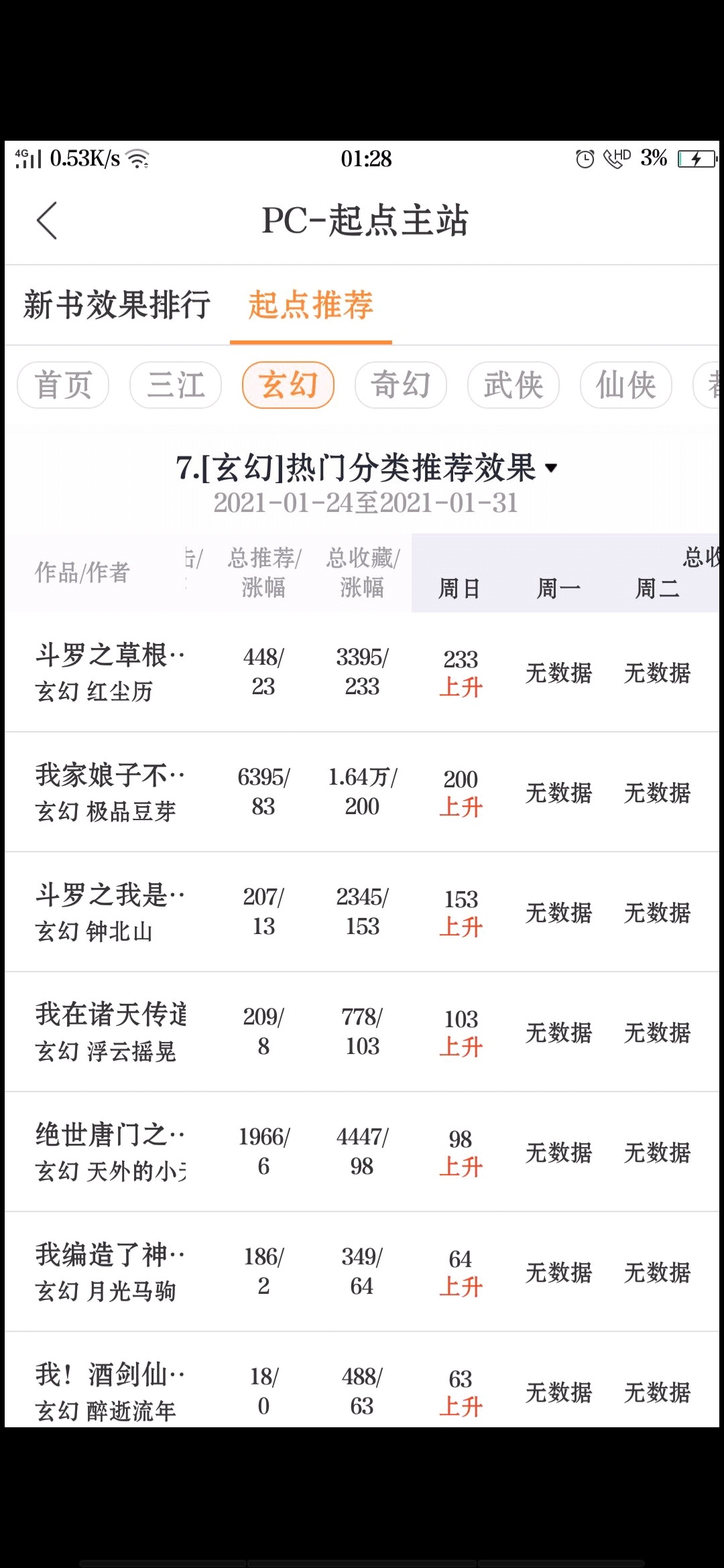Screen dimensions: 724x1568
Task: Pick the 武侠 category chip
Action: coord(514,385)
